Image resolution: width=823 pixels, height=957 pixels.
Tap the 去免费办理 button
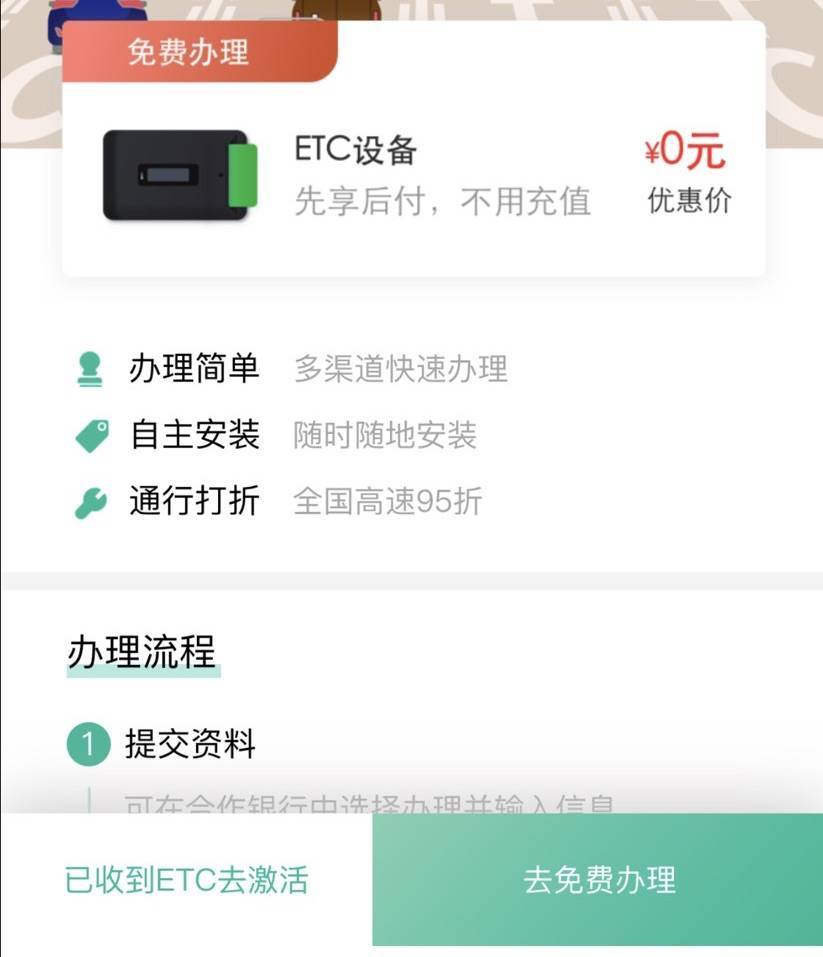598,880
